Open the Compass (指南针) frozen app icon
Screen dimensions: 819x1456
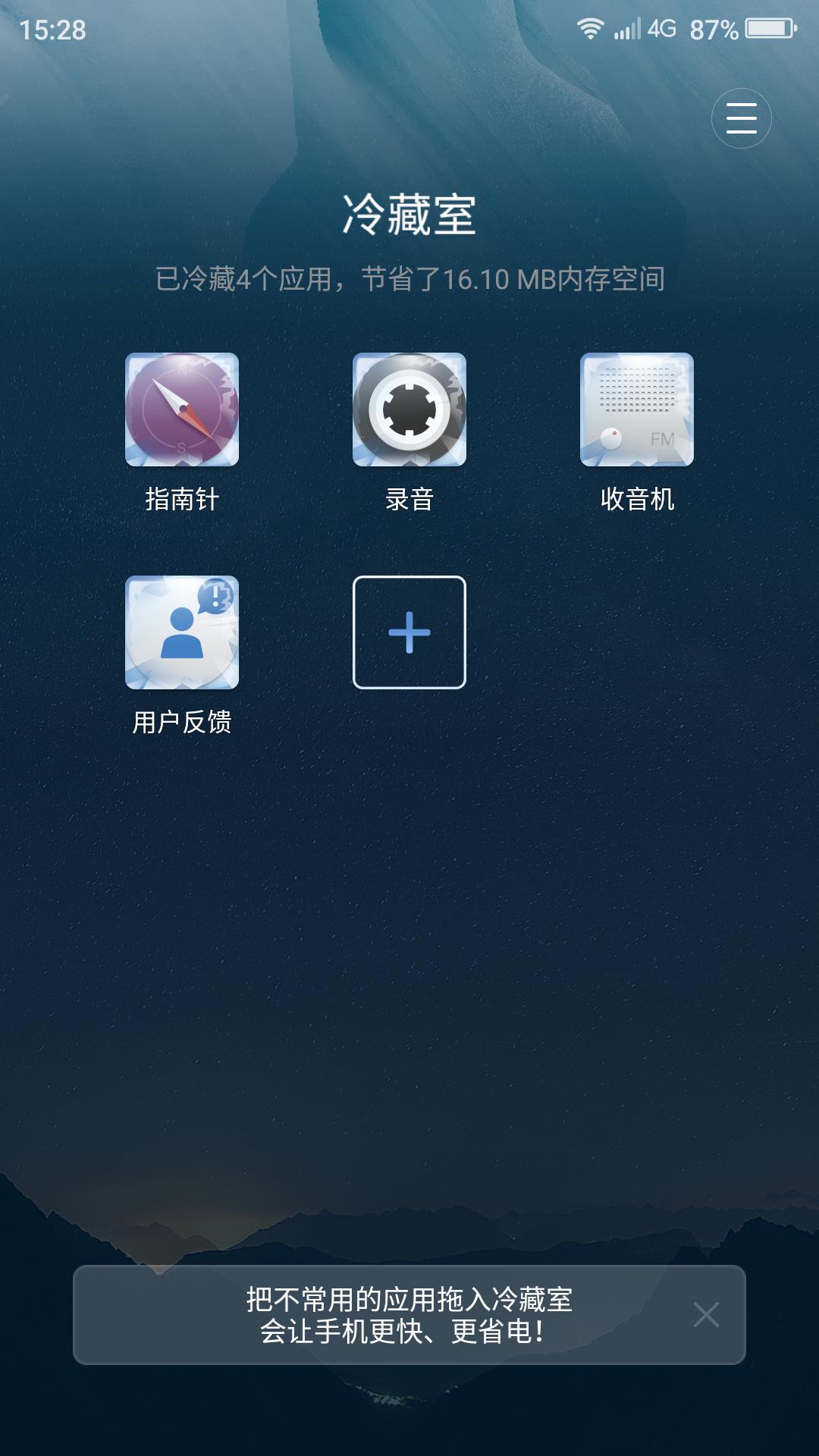[182, 409]
